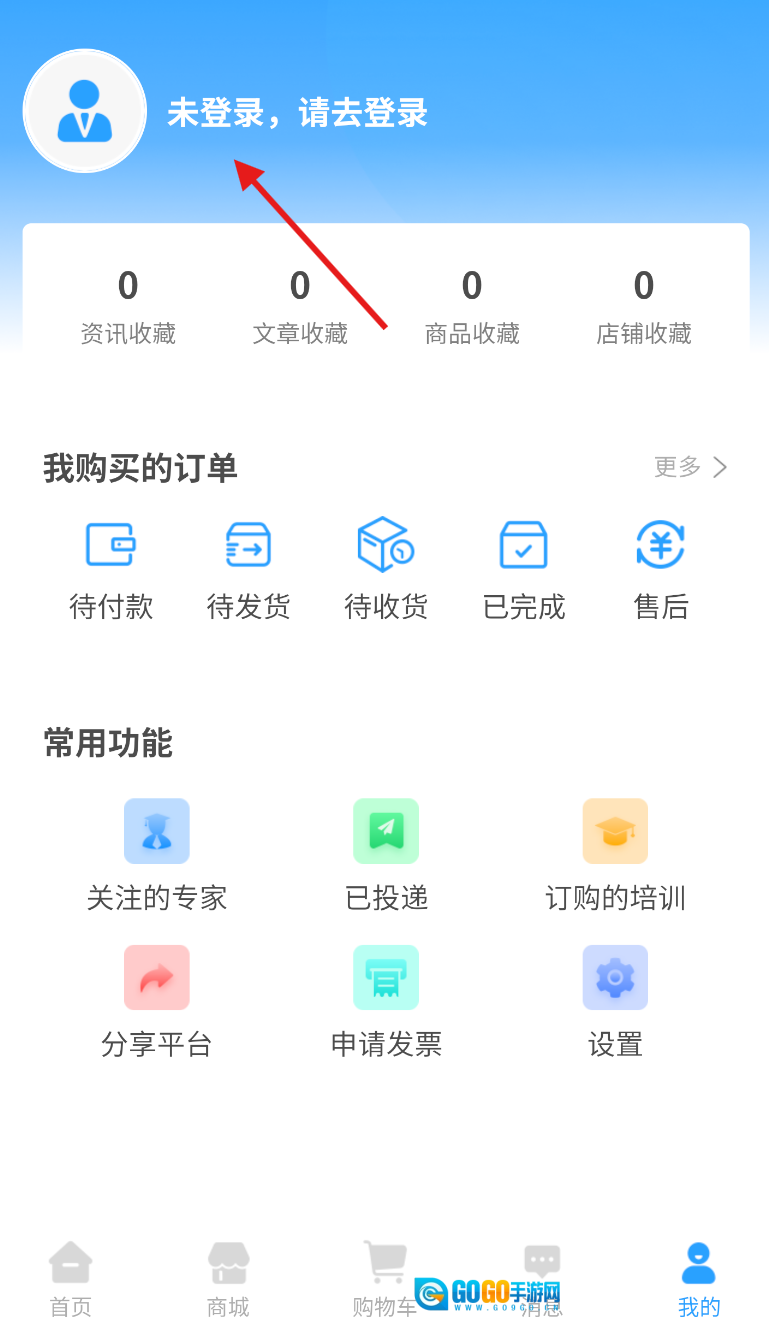Viewport: 769px width, 1321px height.
Task: Tap 未登录，请去登录 to sign in
Action: 297,113
